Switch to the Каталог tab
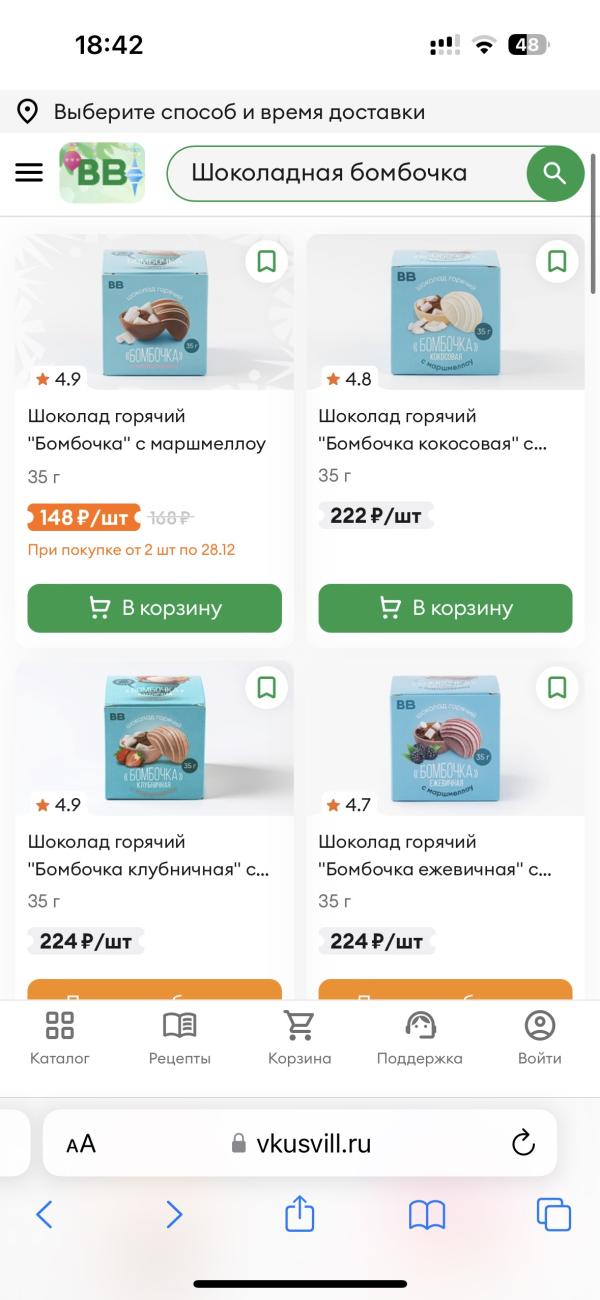600x1300 pixels. tap(60, 1038)
